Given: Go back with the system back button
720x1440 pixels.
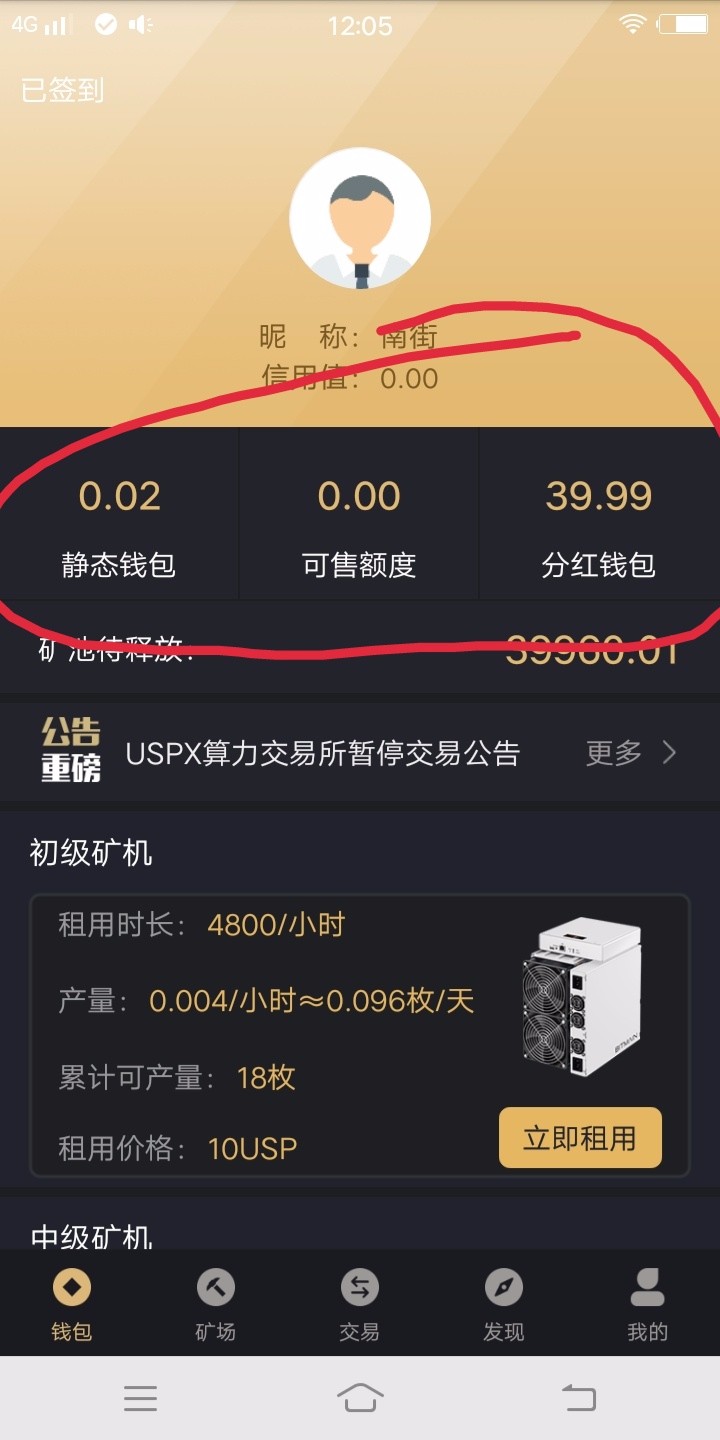Looking at the screenshot, I should [x=579, y=1397].
